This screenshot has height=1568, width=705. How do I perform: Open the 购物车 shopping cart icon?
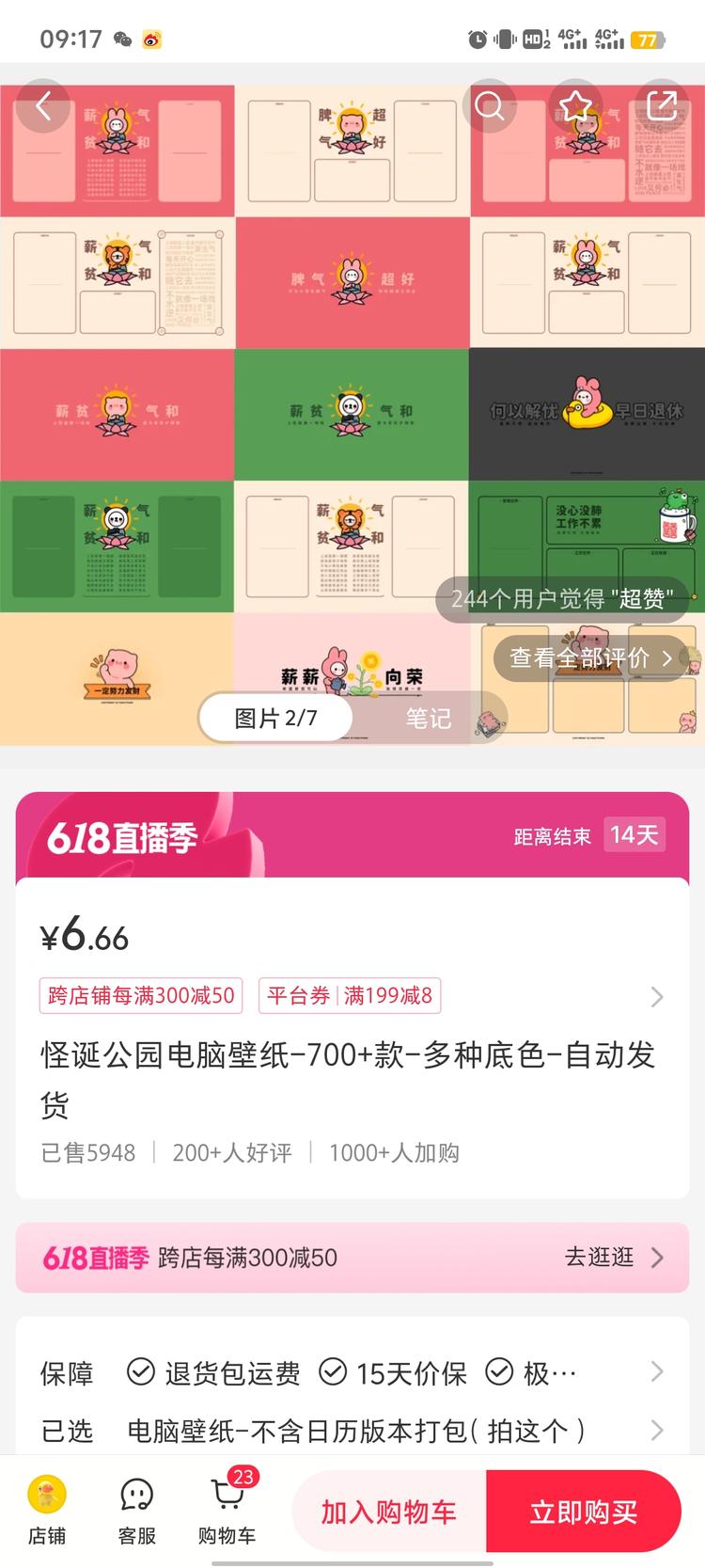click(x=226, y=1511)
